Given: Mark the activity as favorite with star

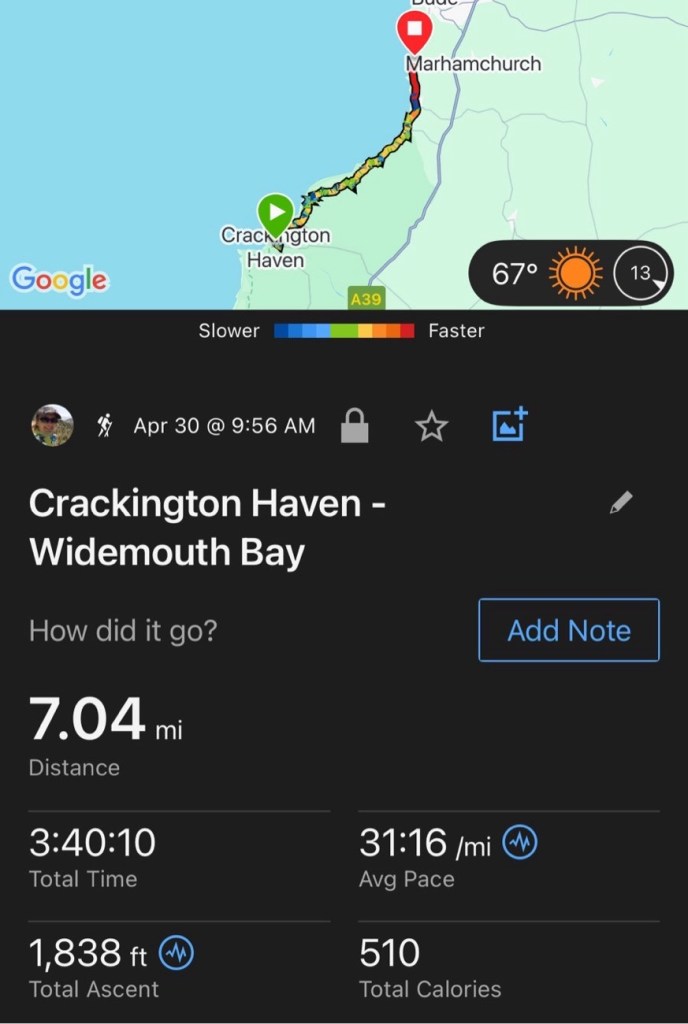Looking at the screenshot, I should (431, 427).
